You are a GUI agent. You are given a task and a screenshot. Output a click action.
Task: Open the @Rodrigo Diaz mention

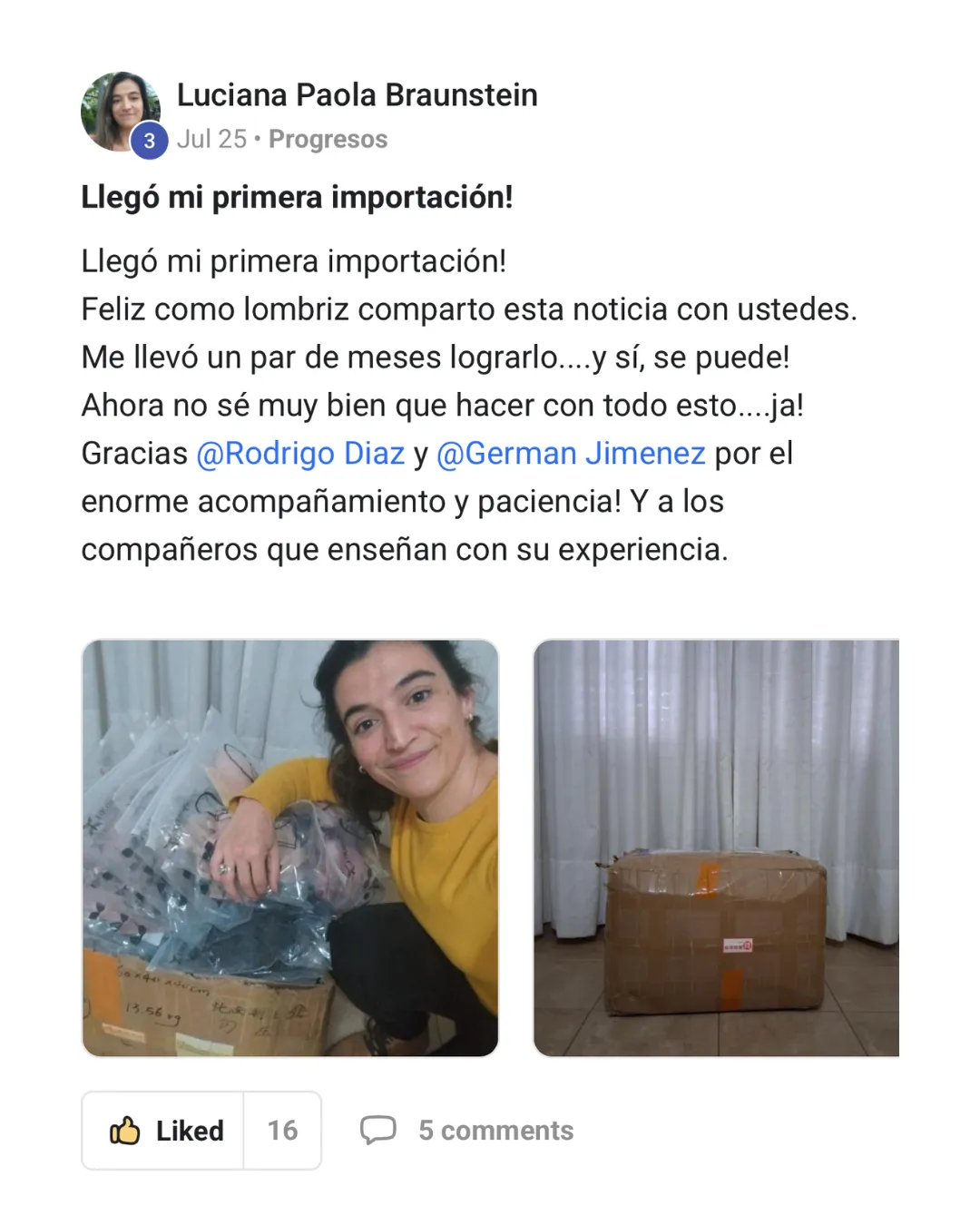point(300,453)
